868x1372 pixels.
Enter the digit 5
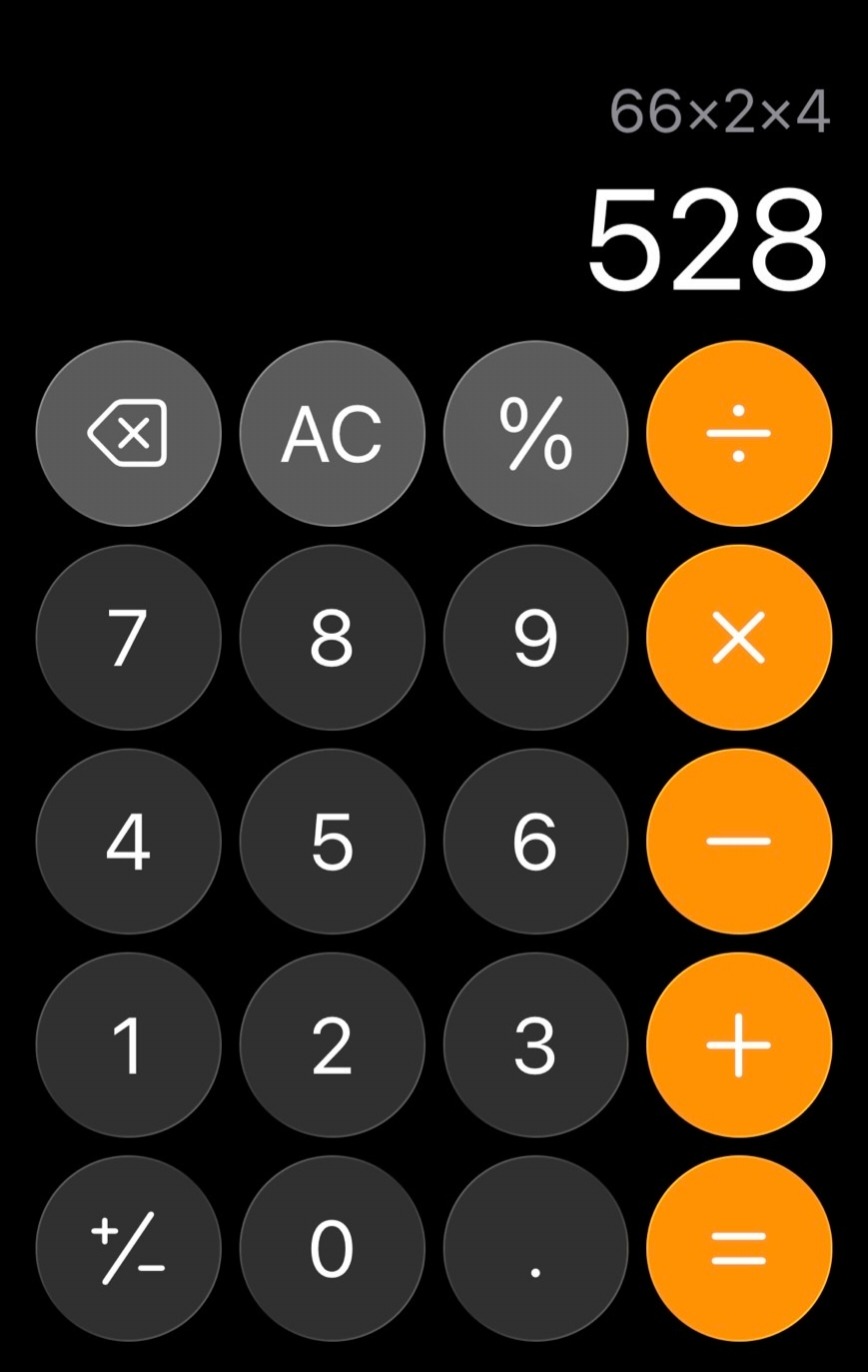point(332,842)
